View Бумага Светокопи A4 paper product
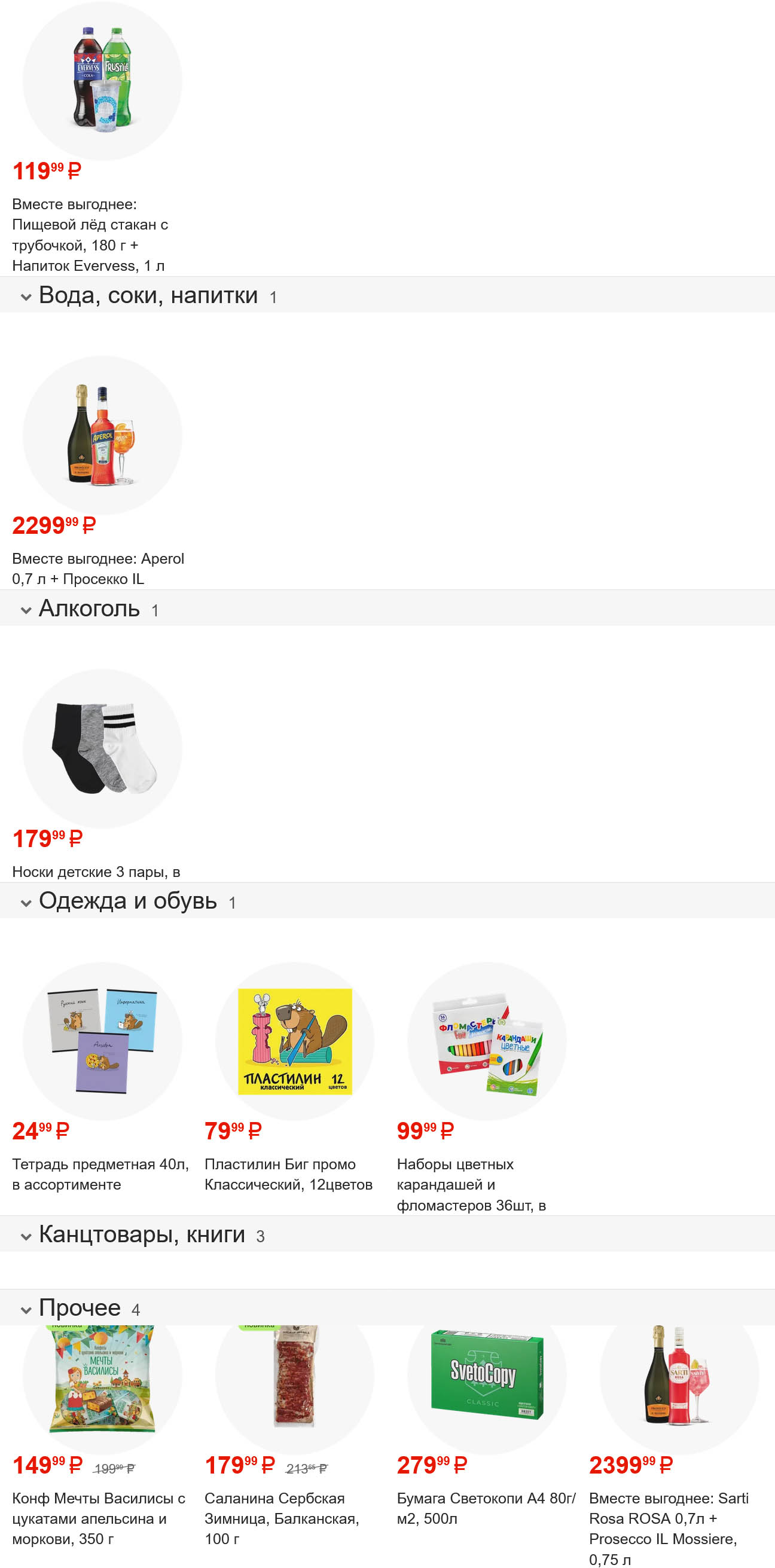 coord(487,1379)
